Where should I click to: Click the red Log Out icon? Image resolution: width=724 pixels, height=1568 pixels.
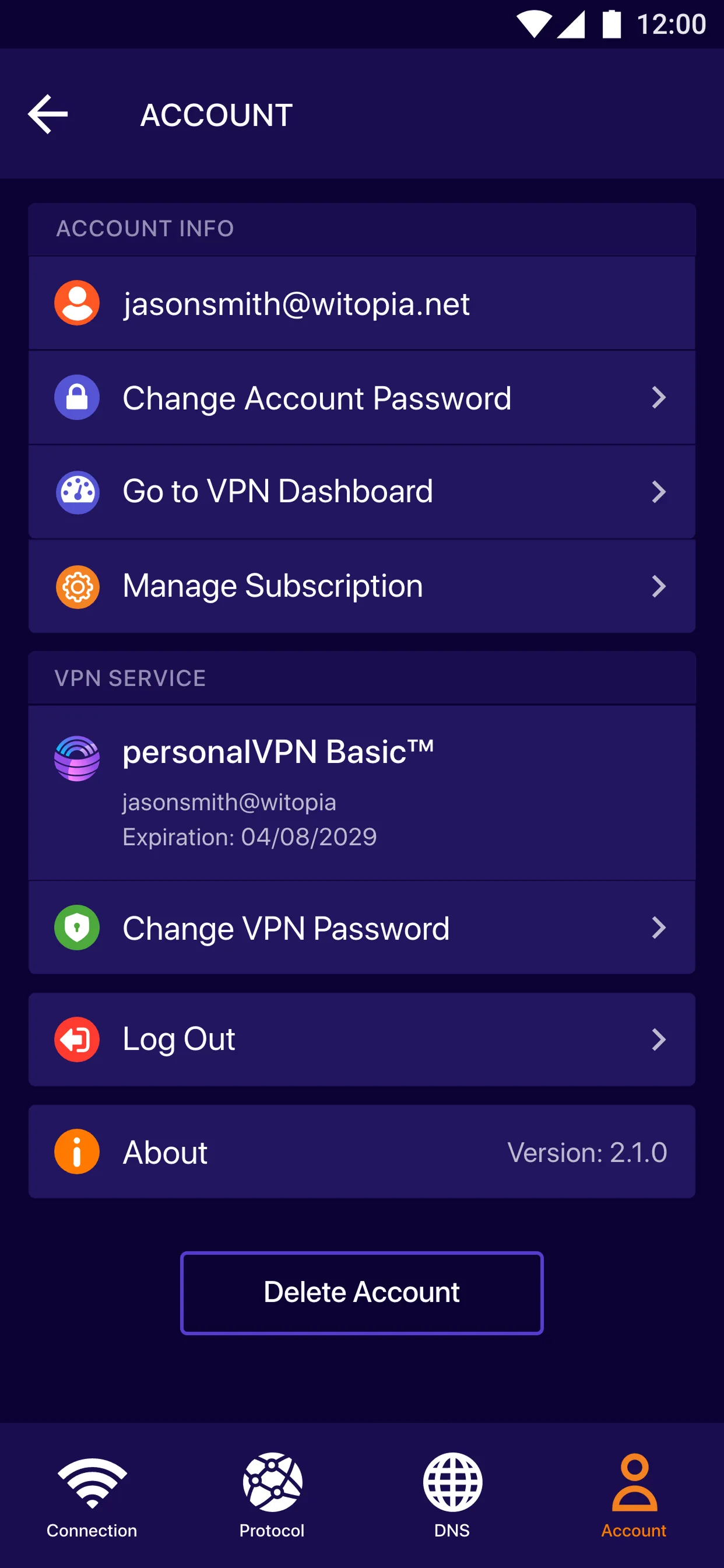click(x=77, y=1039)
